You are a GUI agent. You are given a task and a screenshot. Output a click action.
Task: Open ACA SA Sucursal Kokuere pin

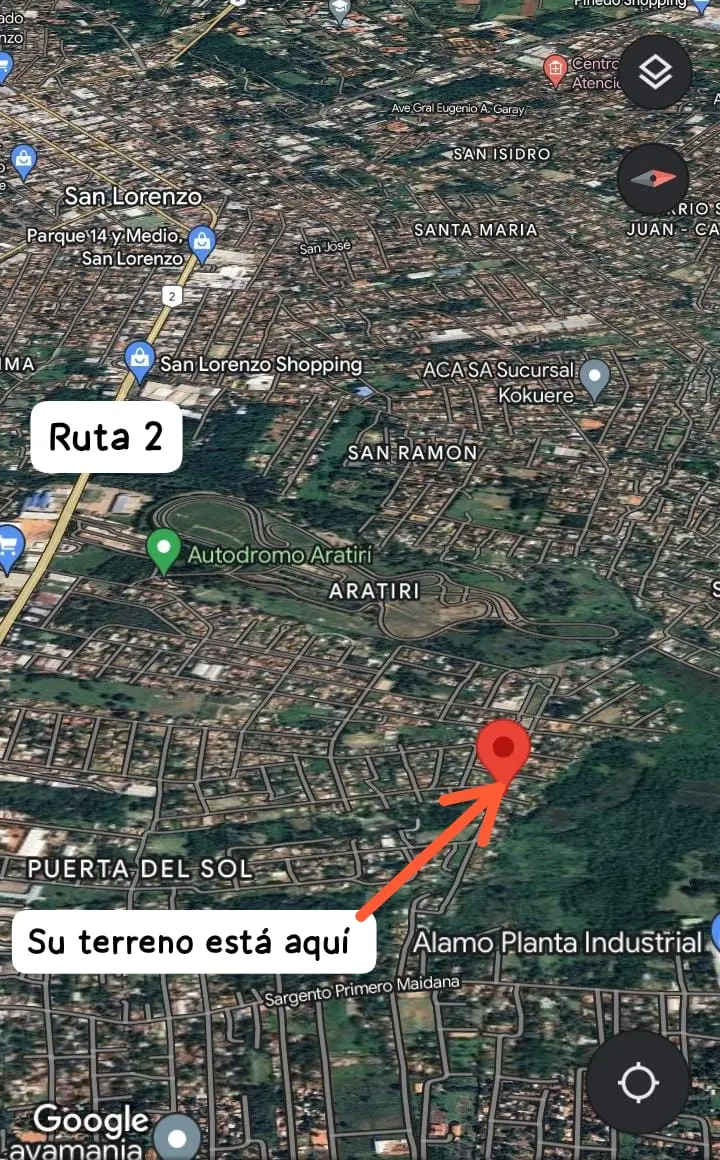click(x=594, y=380)
